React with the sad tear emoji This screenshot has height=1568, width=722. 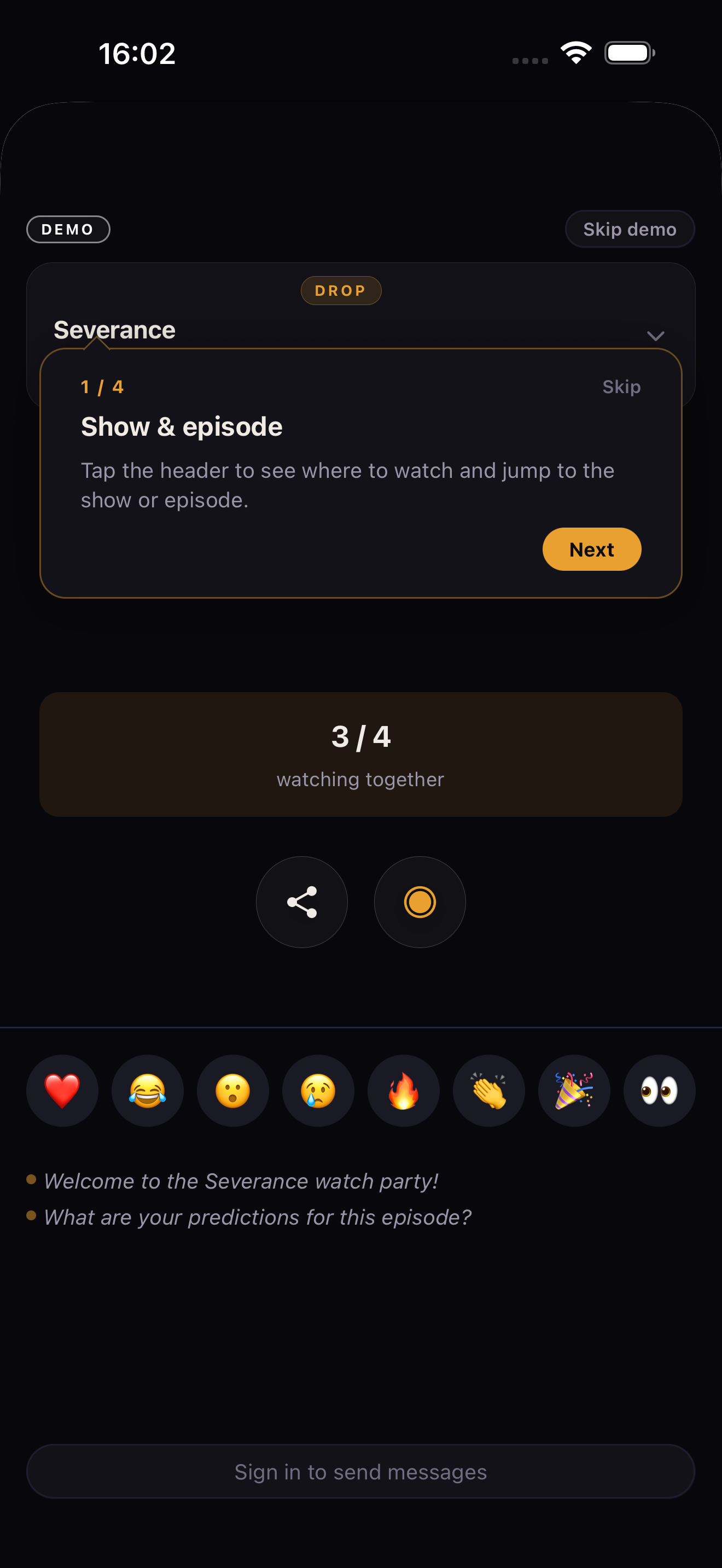pyautogui.click(x=318, y=1090)
